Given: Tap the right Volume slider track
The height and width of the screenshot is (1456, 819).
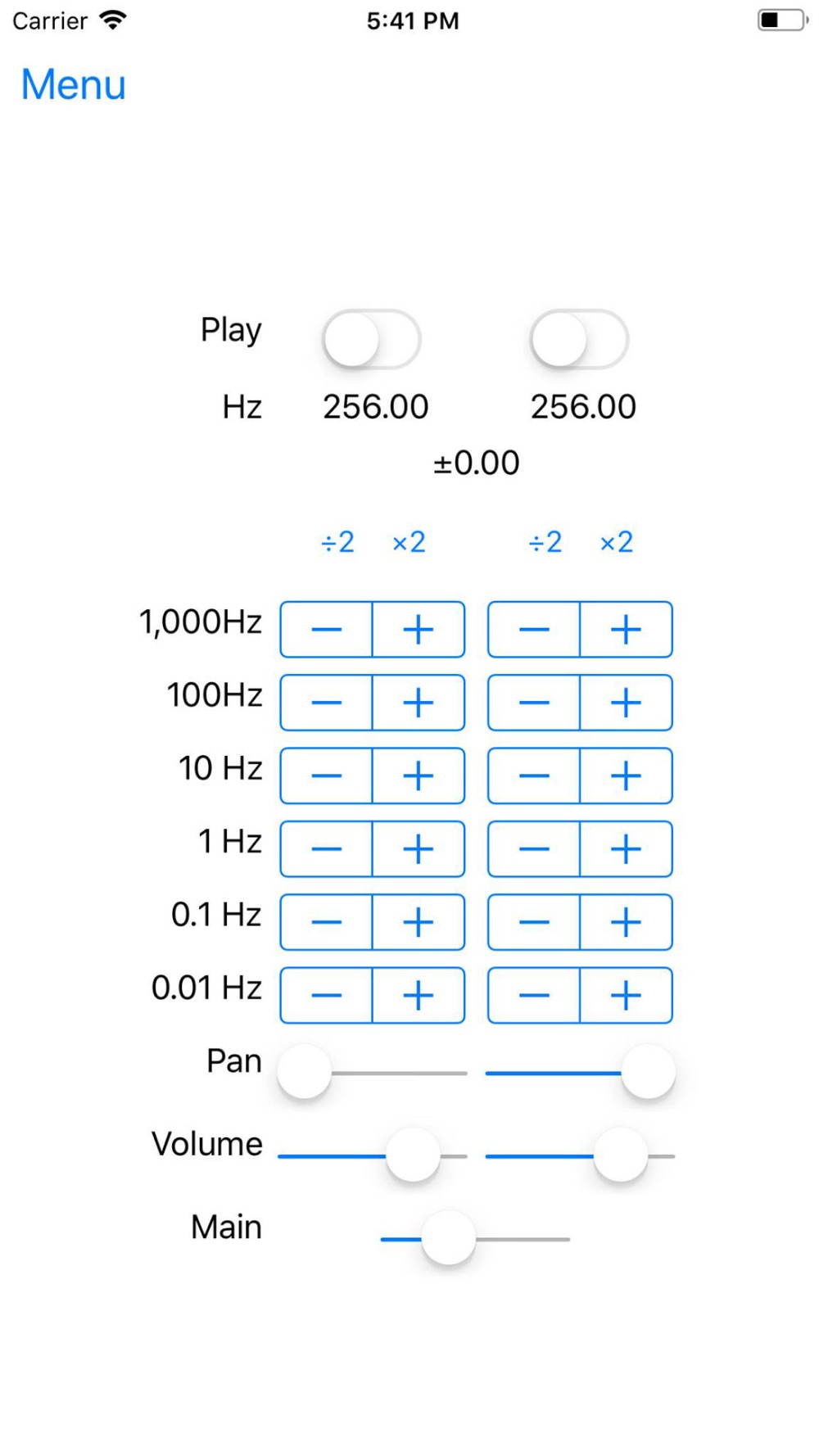Looking at the screenshot, I should 580,1155.
